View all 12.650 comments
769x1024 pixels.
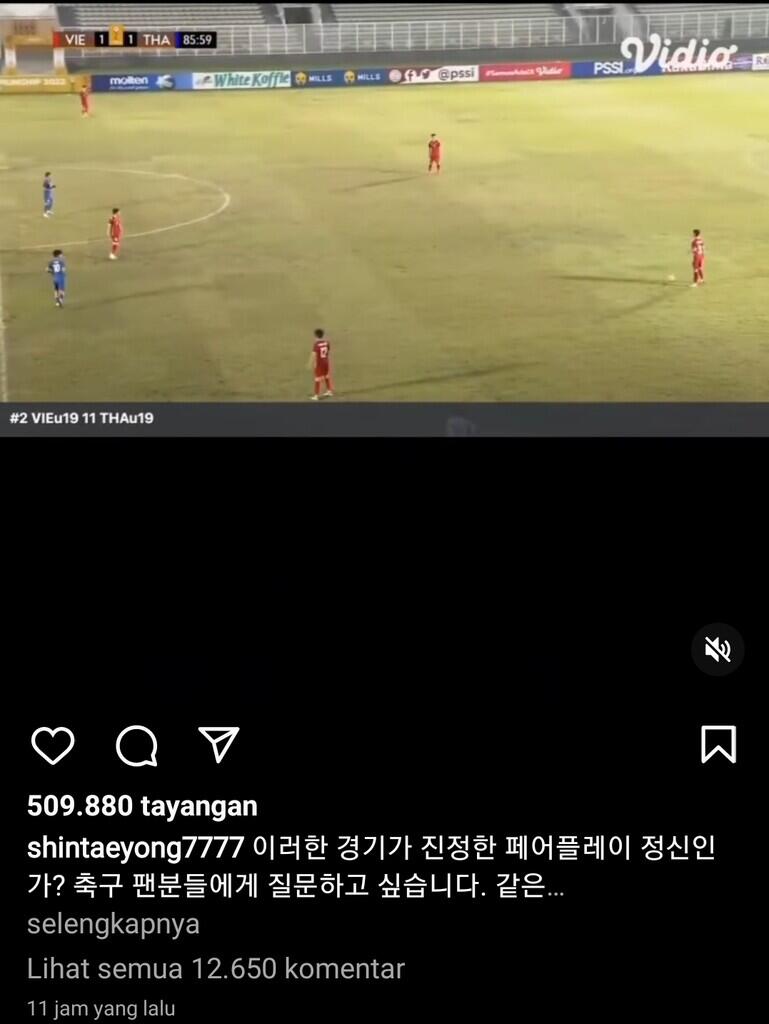click(215, 968)
